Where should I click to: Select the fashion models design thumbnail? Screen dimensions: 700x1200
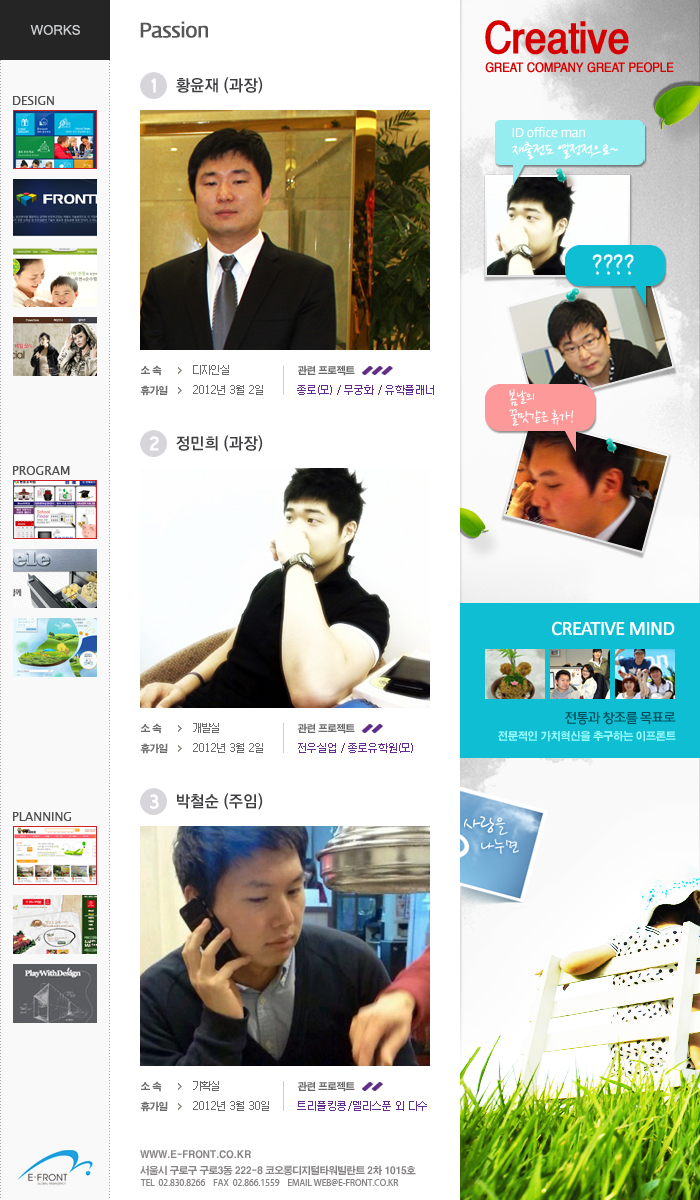[55, 346]
